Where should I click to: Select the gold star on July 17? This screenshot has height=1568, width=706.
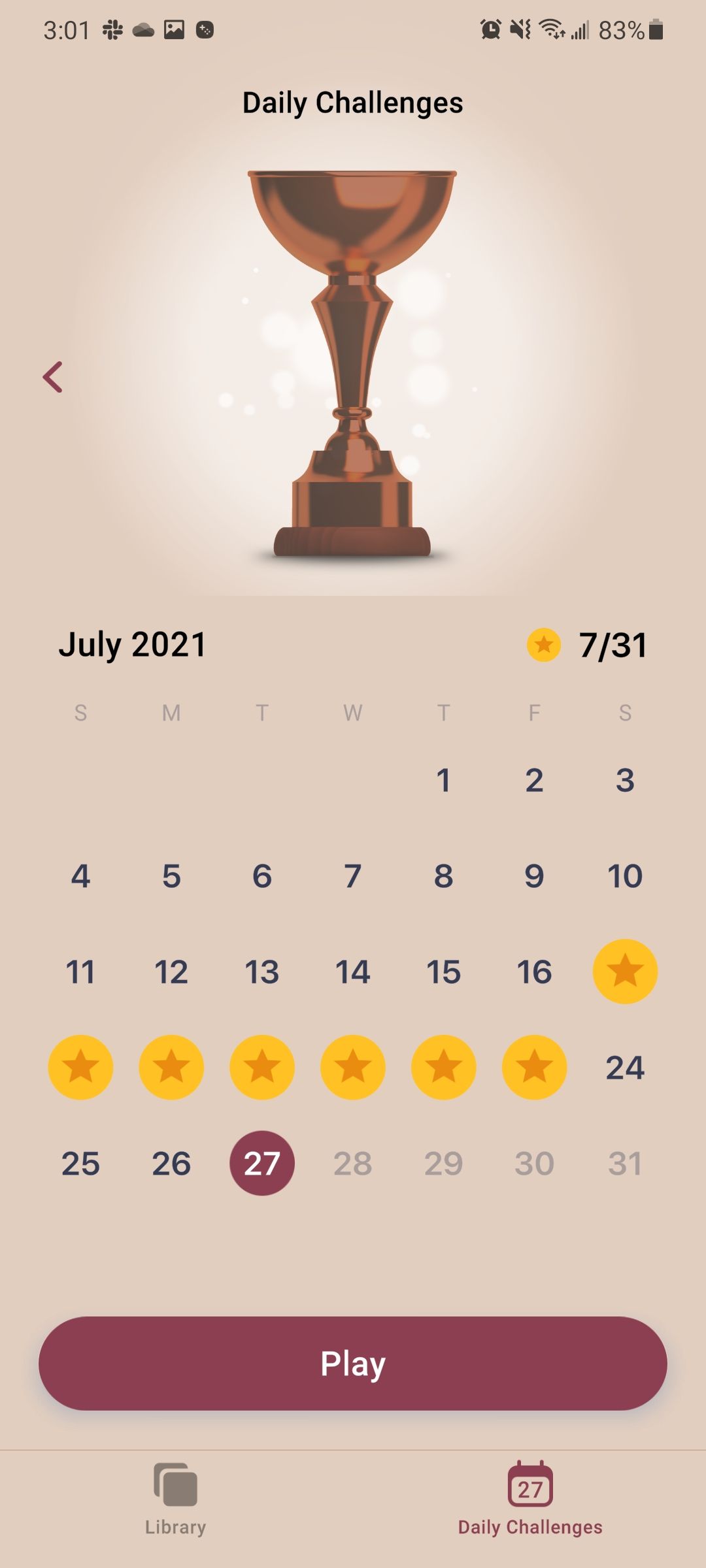point(624,971)
